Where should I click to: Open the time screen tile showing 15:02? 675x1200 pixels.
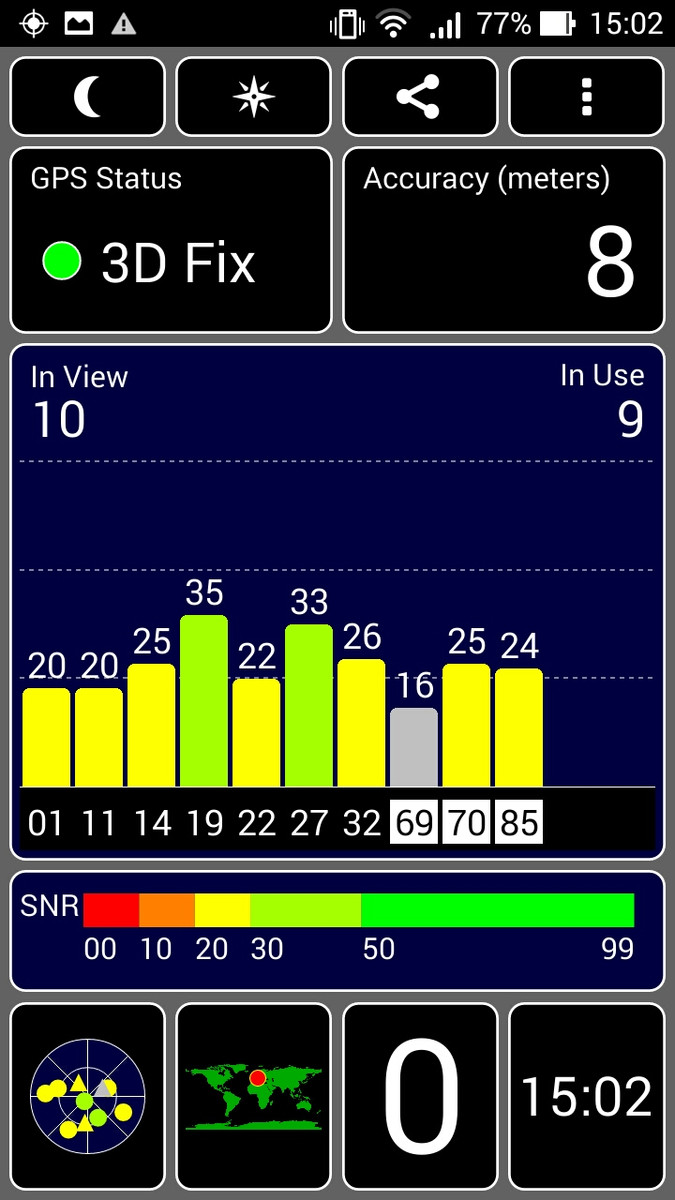click(x=586, y=1097)
